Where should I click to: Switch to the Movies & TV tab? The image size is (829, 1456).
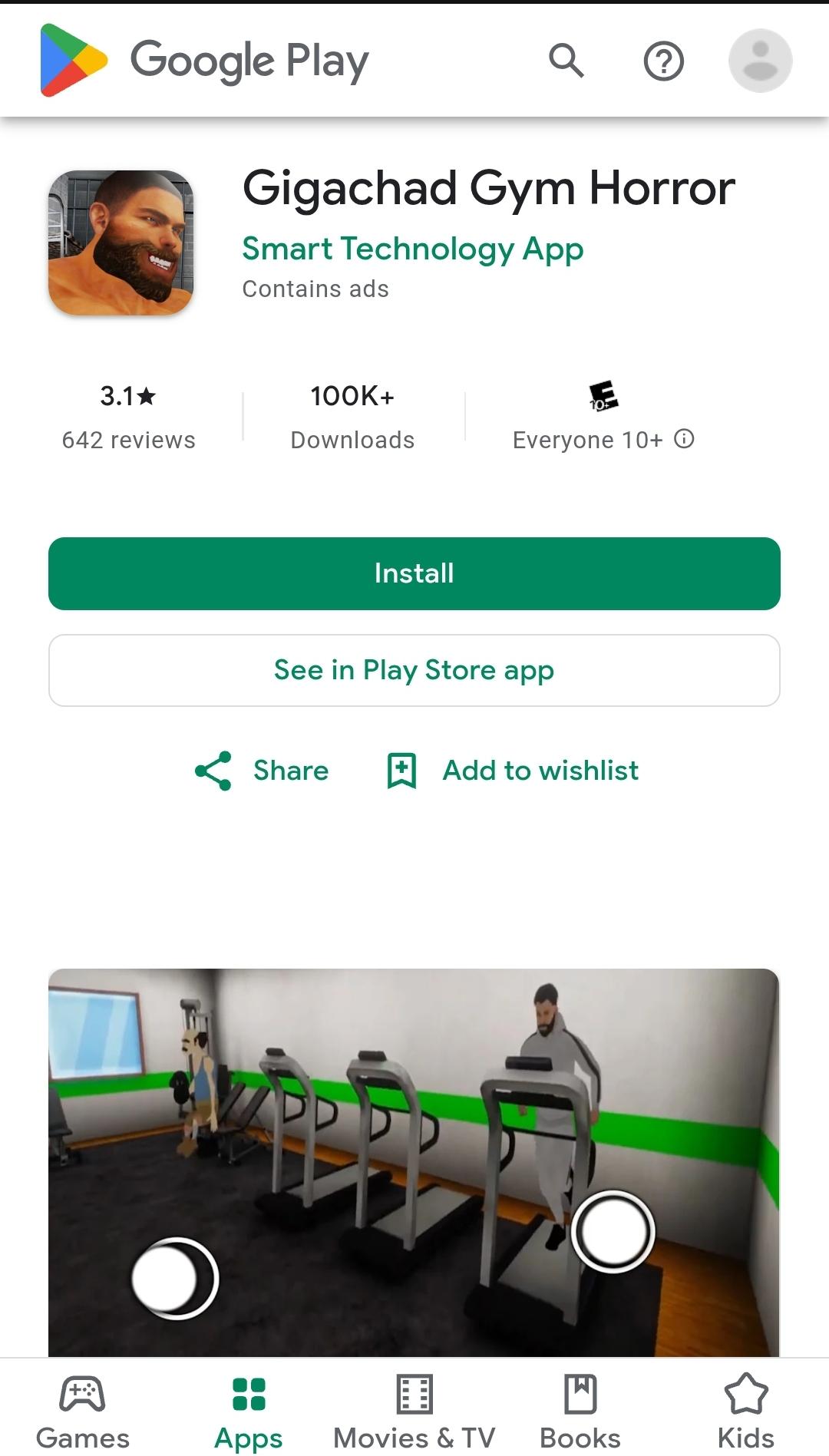[x=414, y=1411]
